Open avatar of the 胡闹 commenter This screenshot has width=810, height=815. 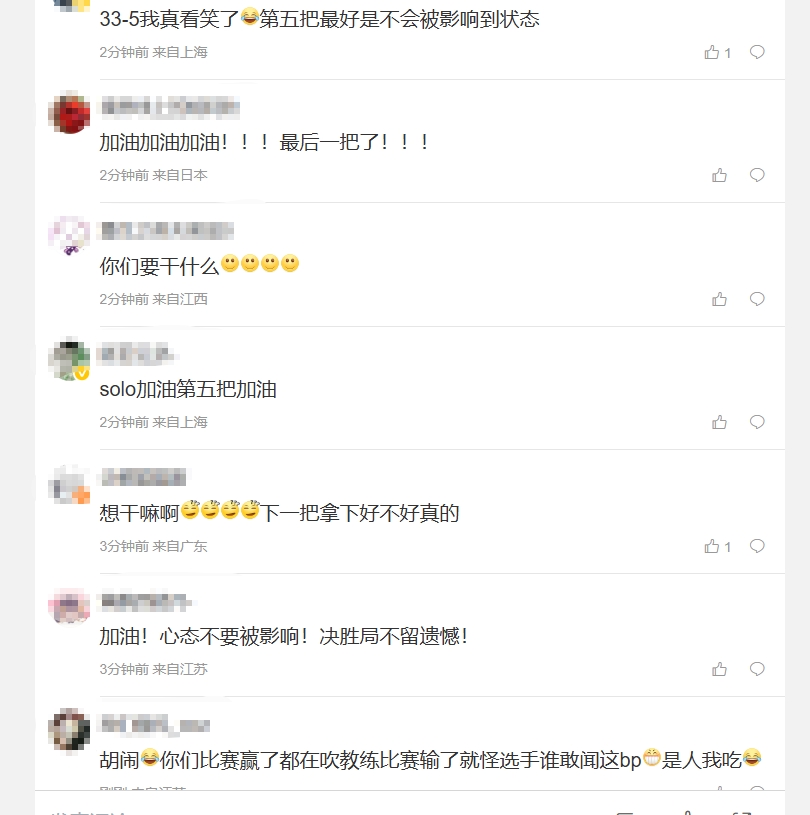tap(69, 730)
